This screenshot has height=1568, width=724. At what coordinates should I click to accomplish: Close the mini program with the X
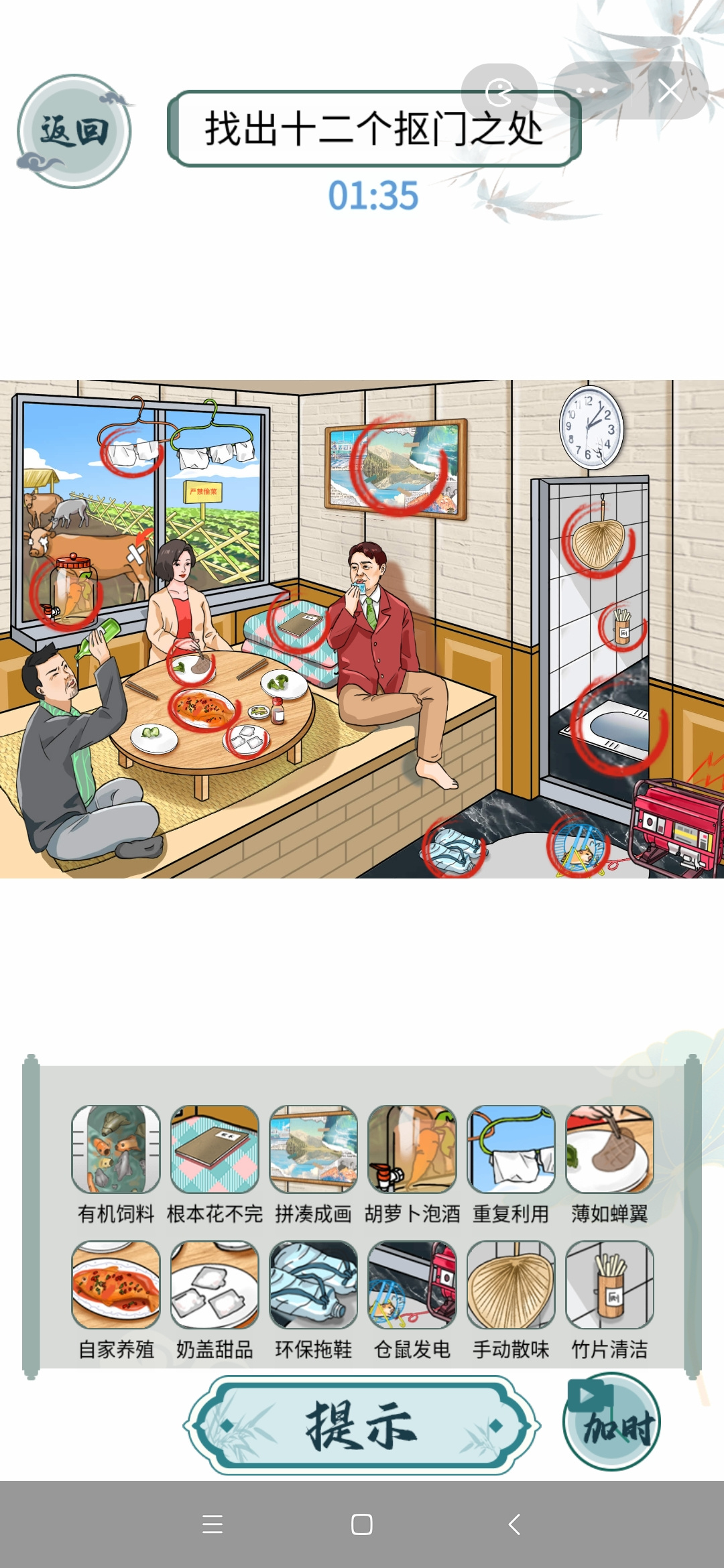670,90
